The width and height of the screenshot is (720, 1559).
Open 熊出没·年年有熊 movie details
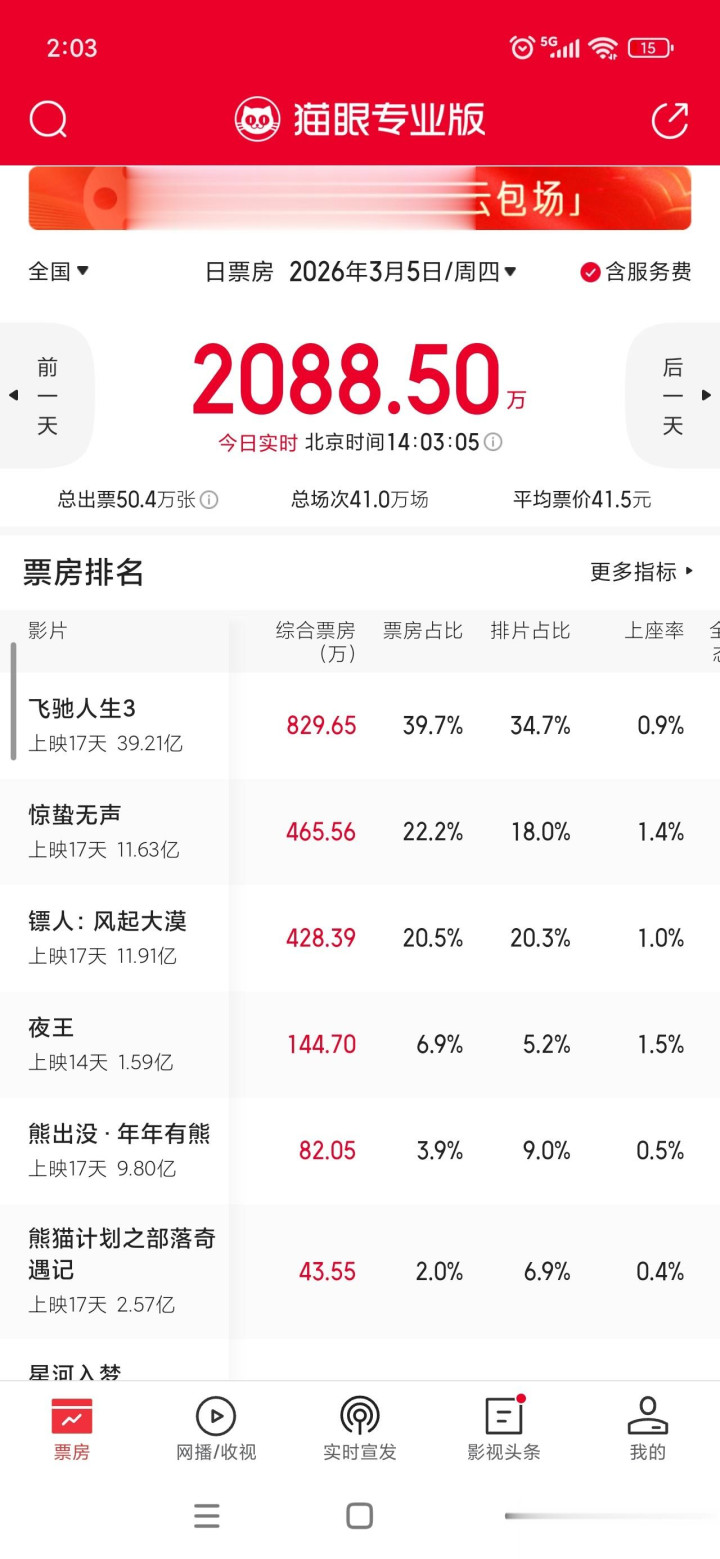[x=360, y=1151]
